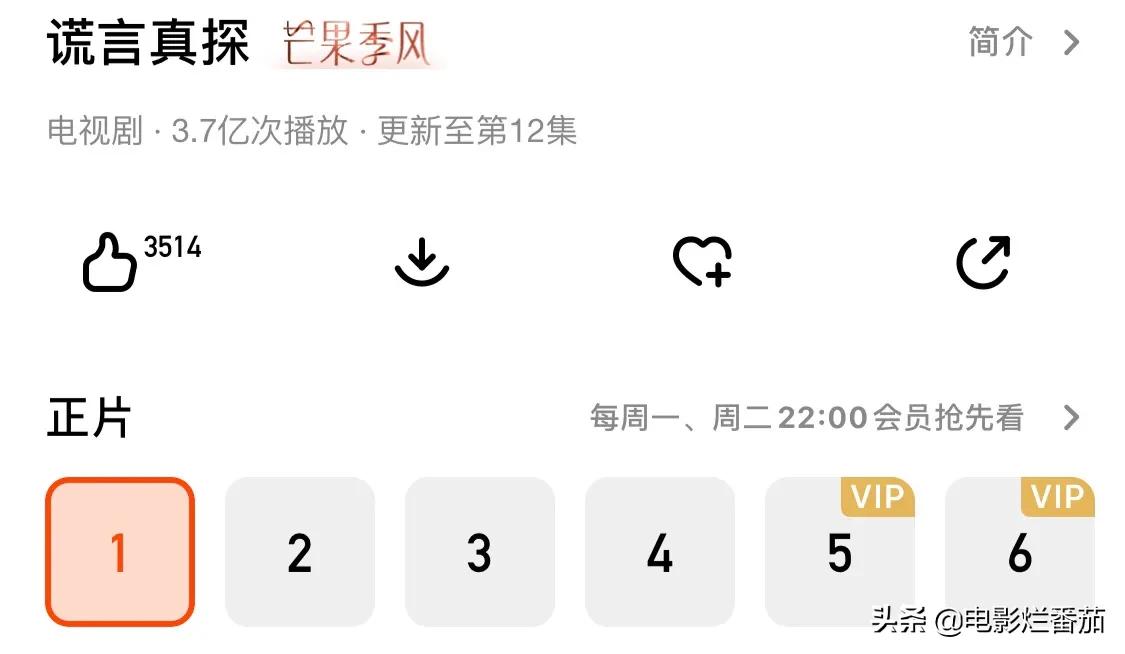
Task: Open episode 4
Action: [x=659, y=552]
